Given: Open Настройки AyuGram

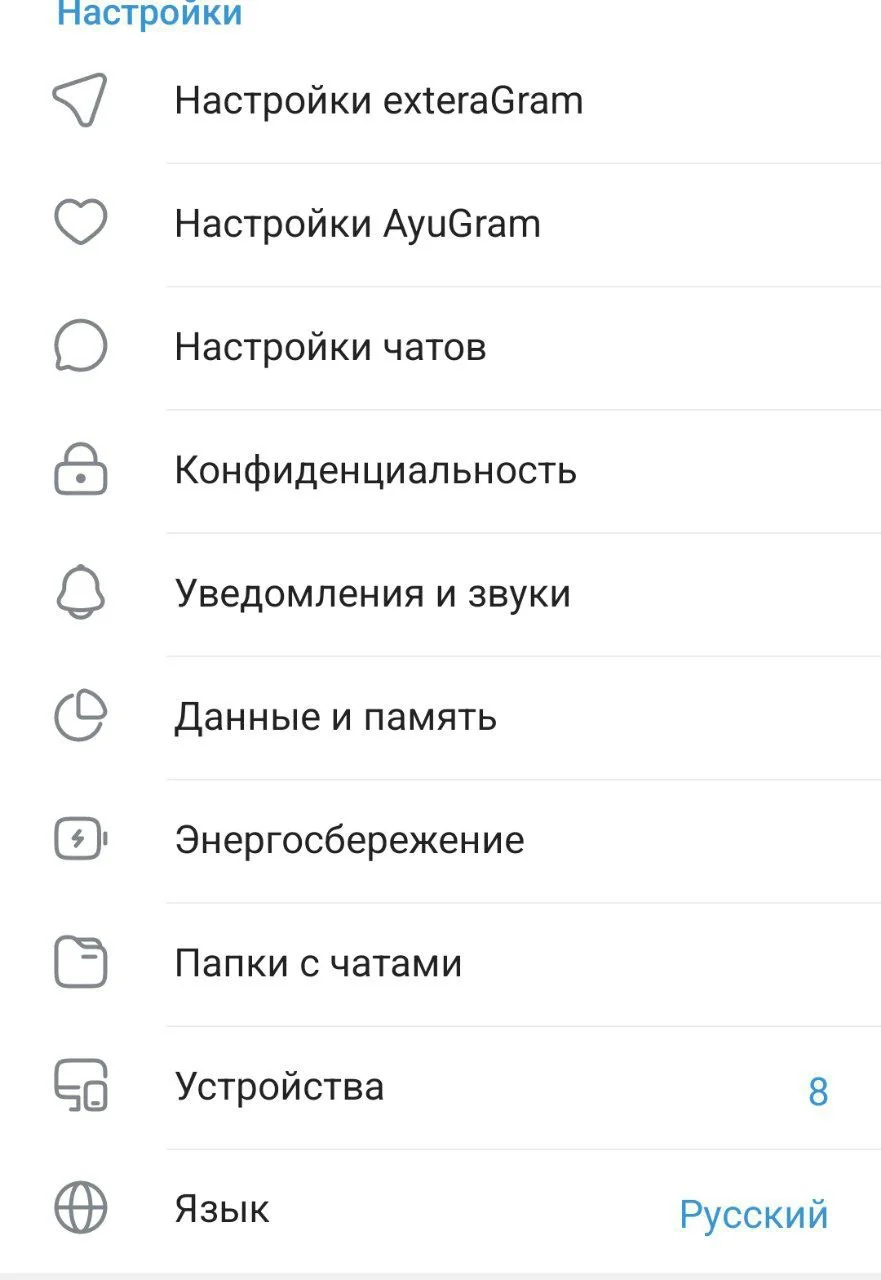Looking at the screenshot, I should 357,222.
